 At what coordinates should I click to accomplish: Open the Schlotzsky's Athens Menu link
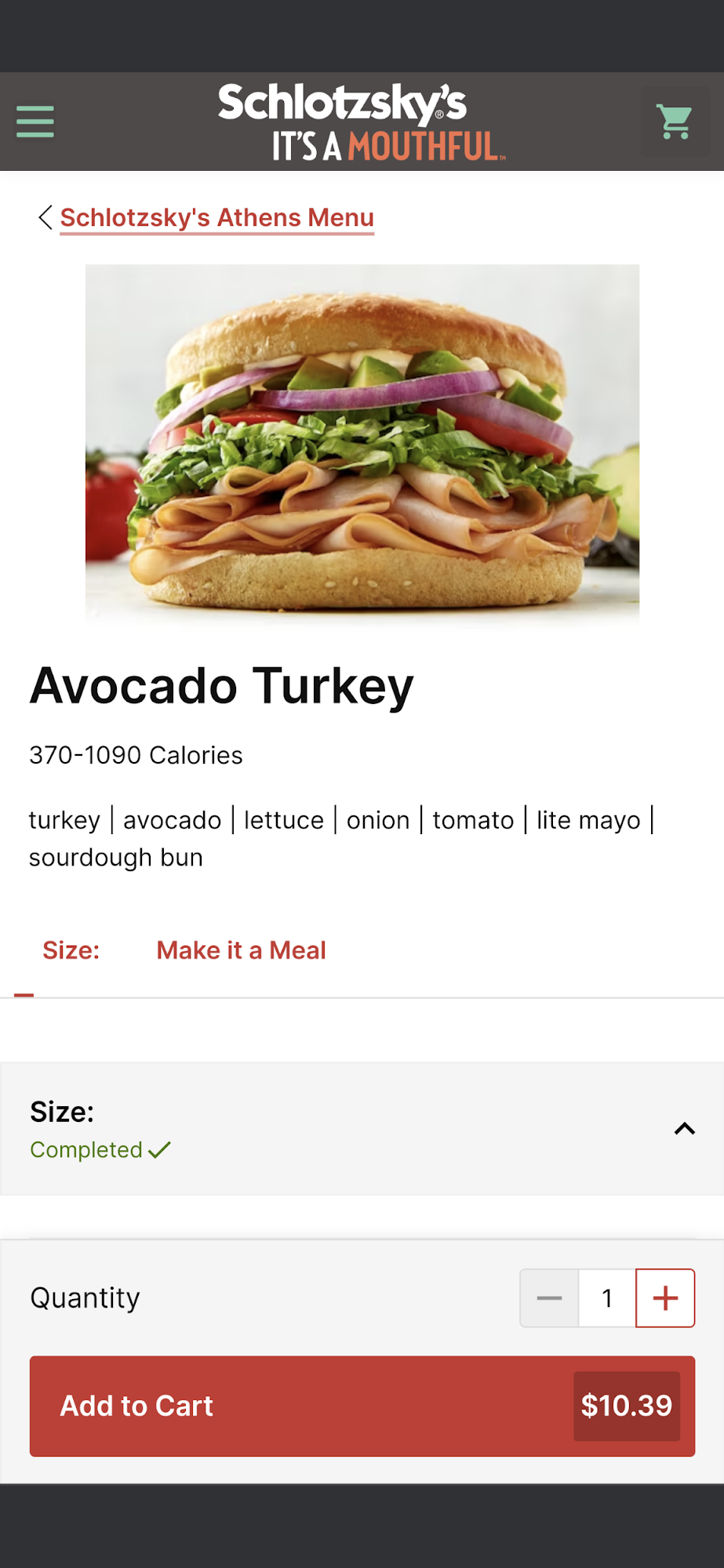tap(216, 217)
